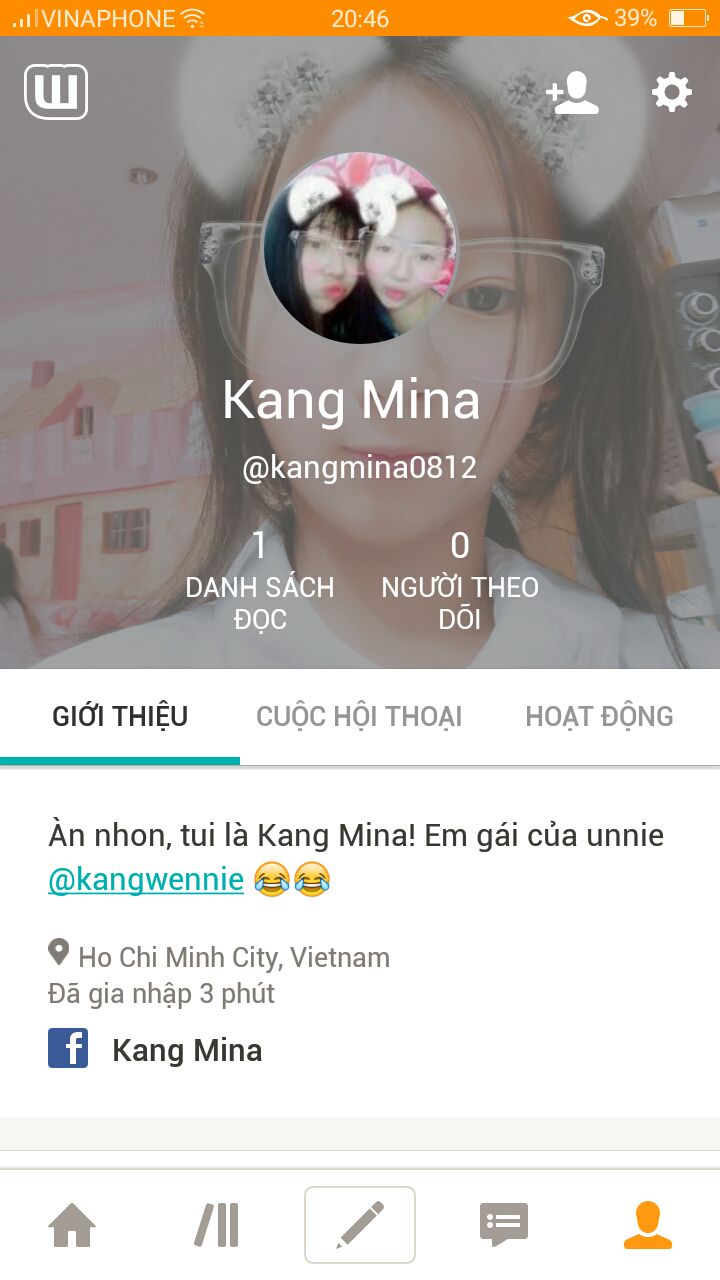Open the settings gear
720x1280 pixels.
click(x=671, y=93)
